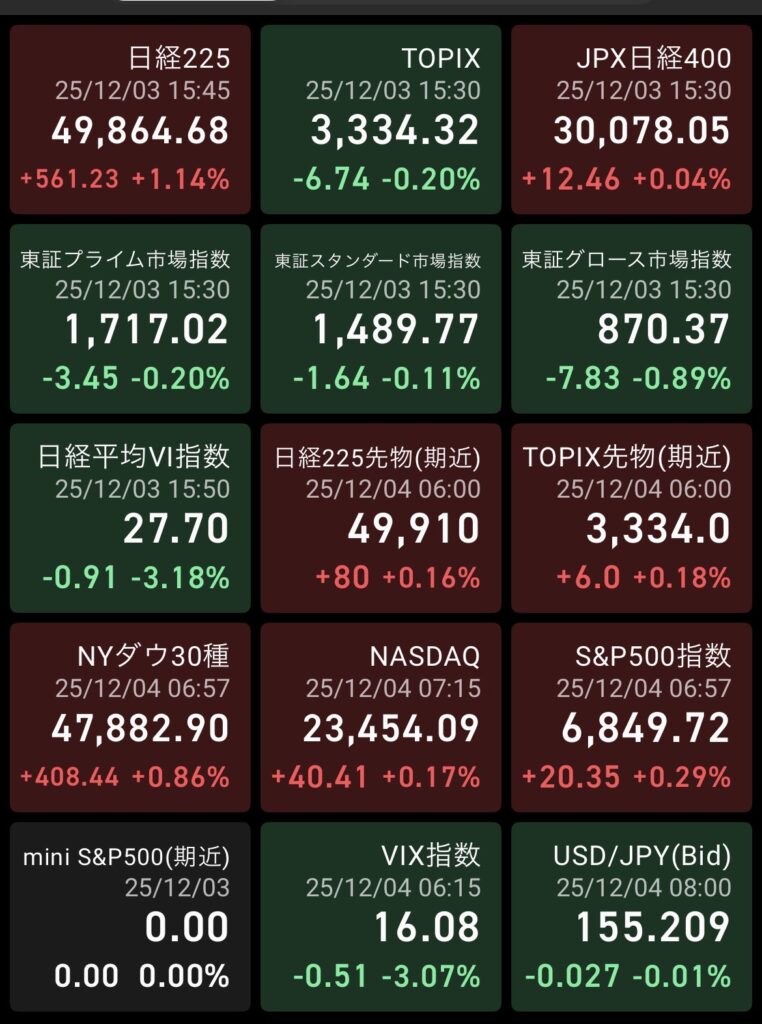Image resolution: width=762 pixels, height=1024 pixels.
Task: Open S&P500指数 details
Action: pyautogui.click(x=631, y=717)
